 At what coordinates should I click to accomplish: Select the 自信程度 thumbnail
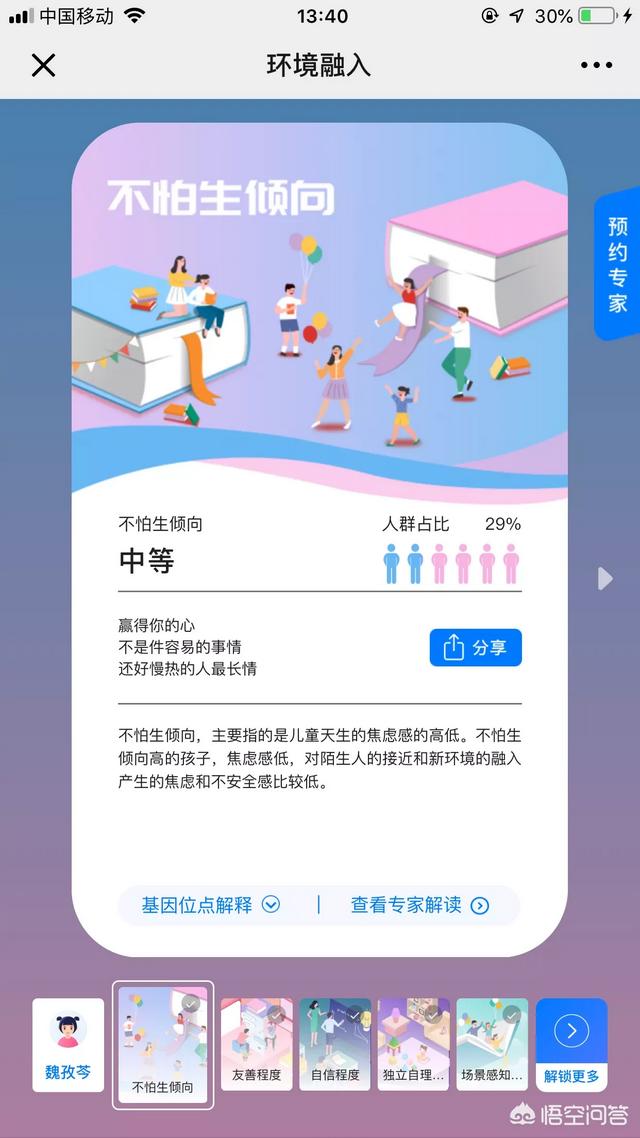(x=335, y=1044)
